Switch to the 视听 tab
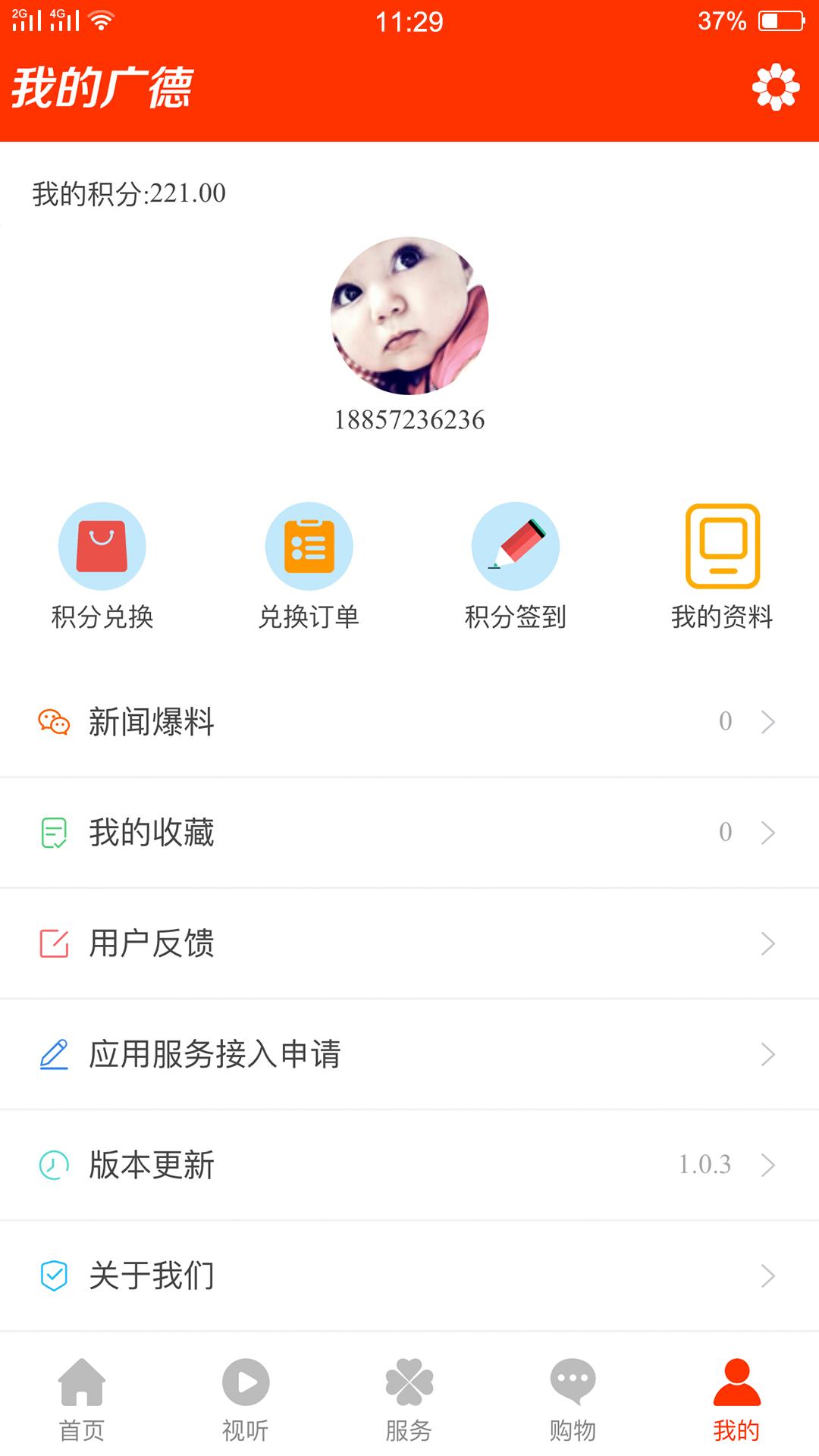The width and height of the screenshot is (819, 1456). (x=246, y=1399)
